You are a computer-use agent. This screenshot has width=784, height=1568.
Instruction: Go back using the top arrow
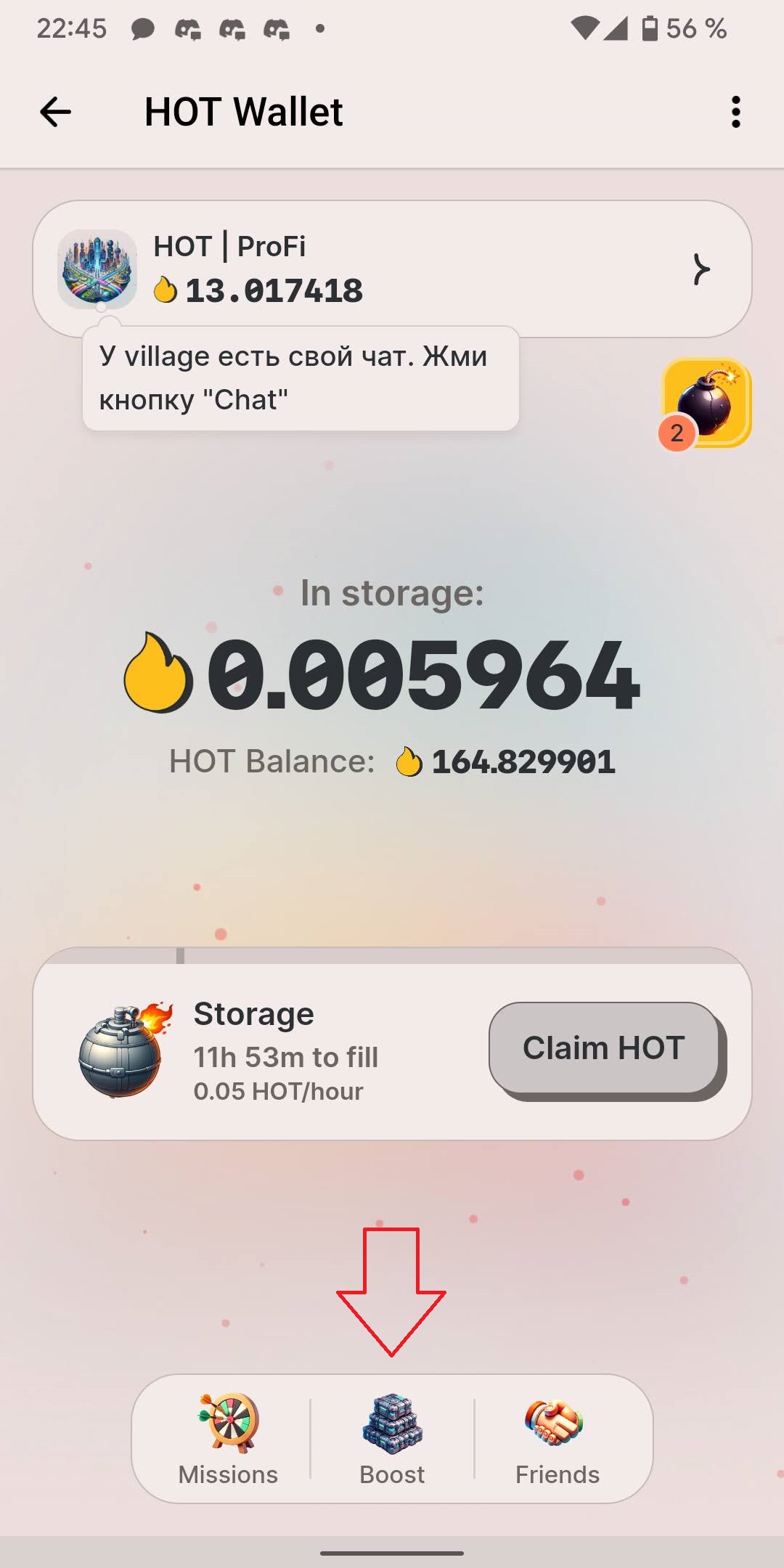[55, 113]
